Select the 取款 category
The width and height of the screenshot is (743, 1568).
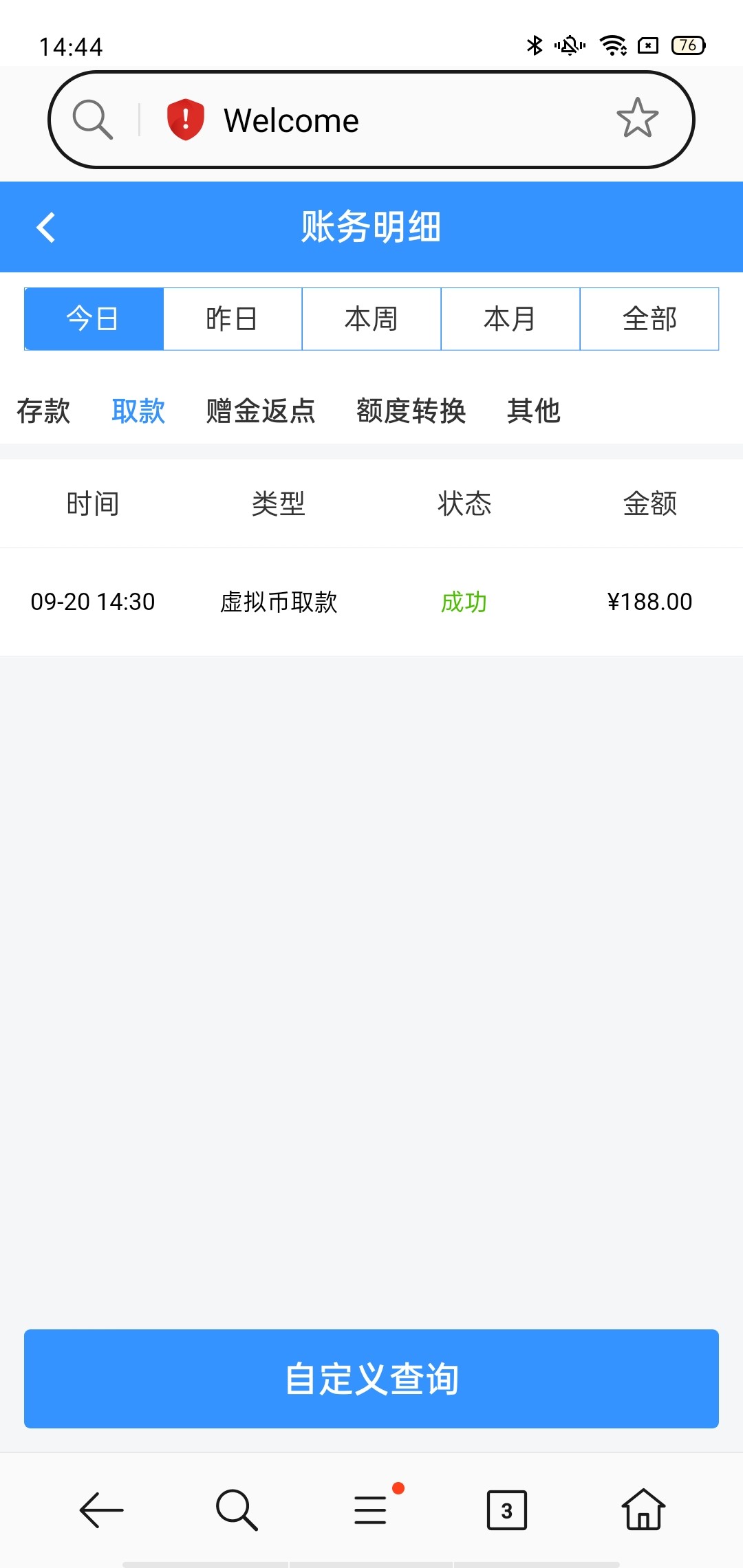(x=138, y=411)
